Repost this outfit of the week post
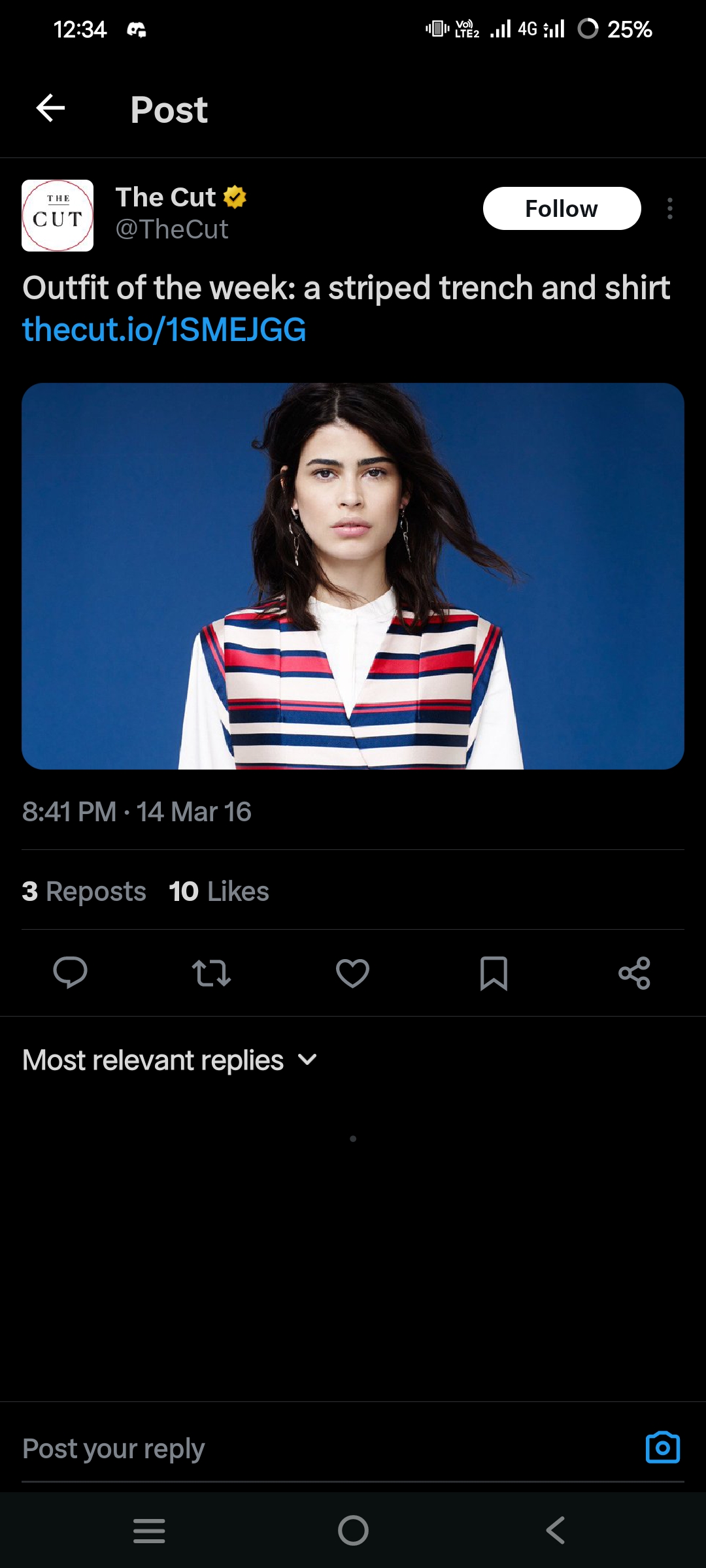 (211, 973)
